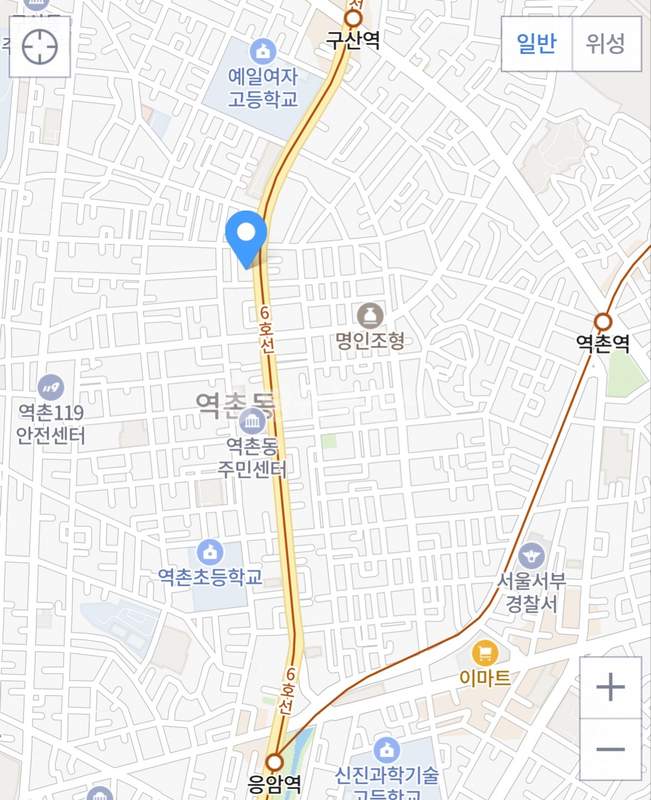Image resolution: width=651 pixels, height=800 pixels.
Task: Tap the blue location pin marker
Action: point(246,237)
